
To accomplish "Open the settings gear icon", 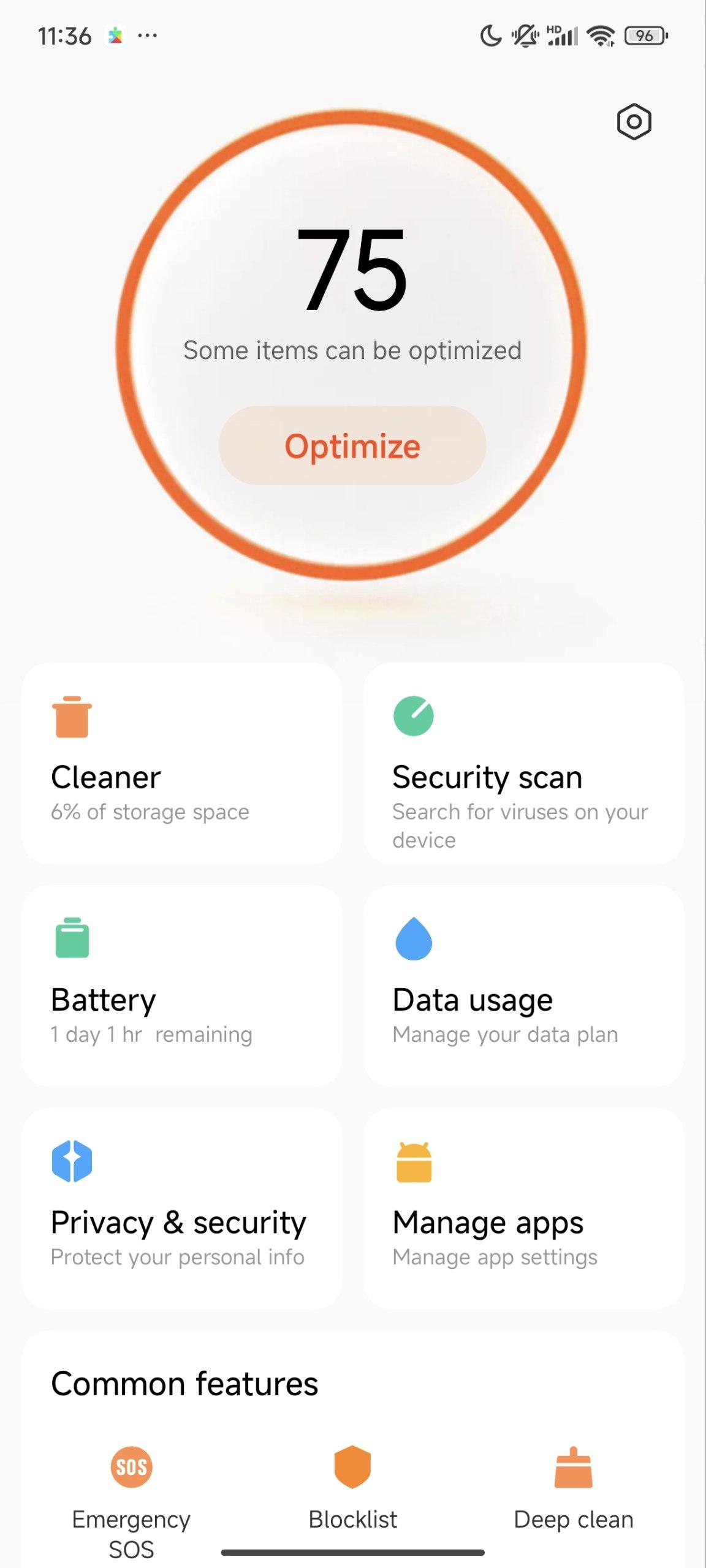I will pos(634,121).
